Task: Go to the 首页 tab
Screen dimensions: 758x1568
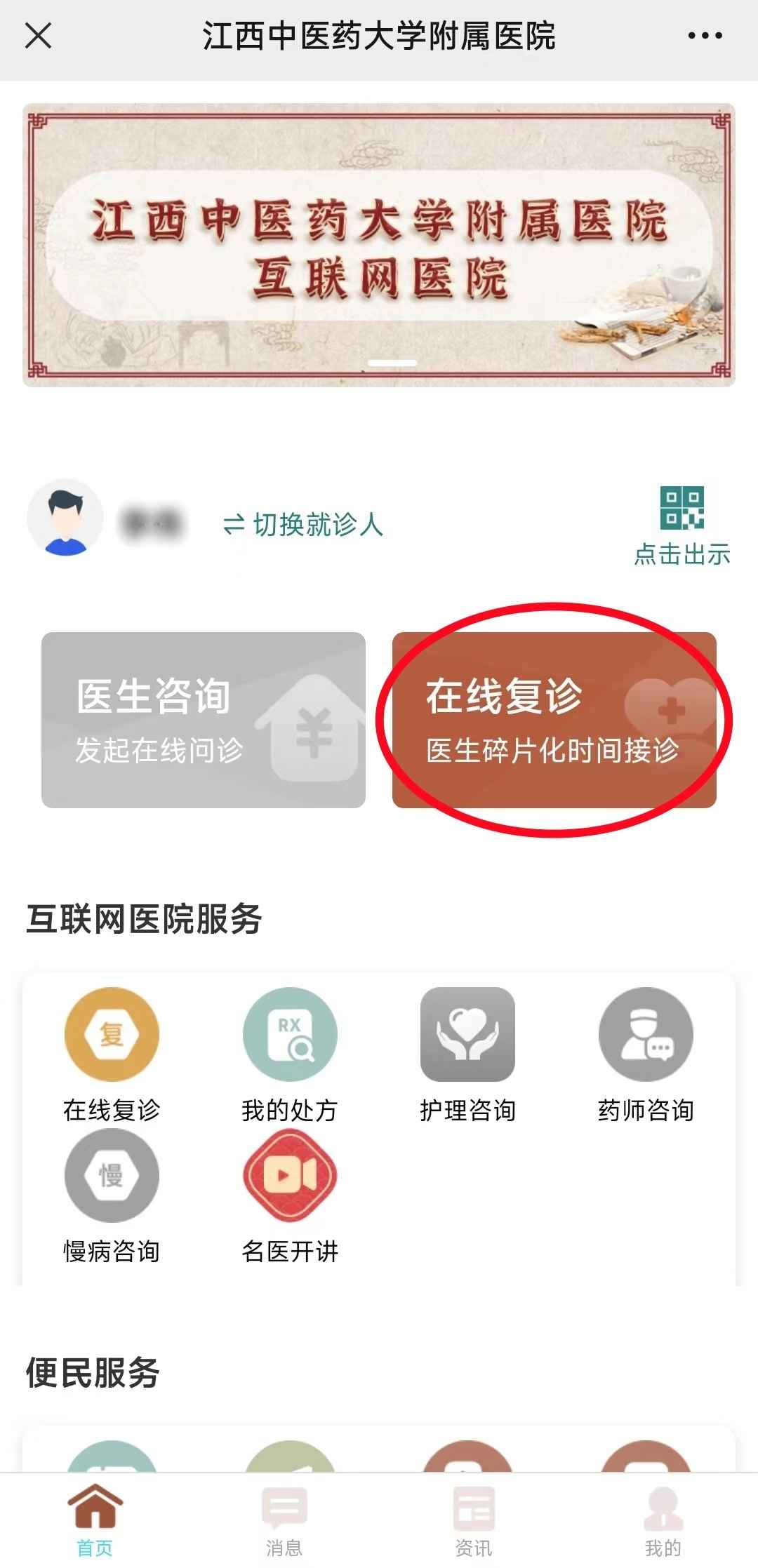Action: tap(95, 1520)
